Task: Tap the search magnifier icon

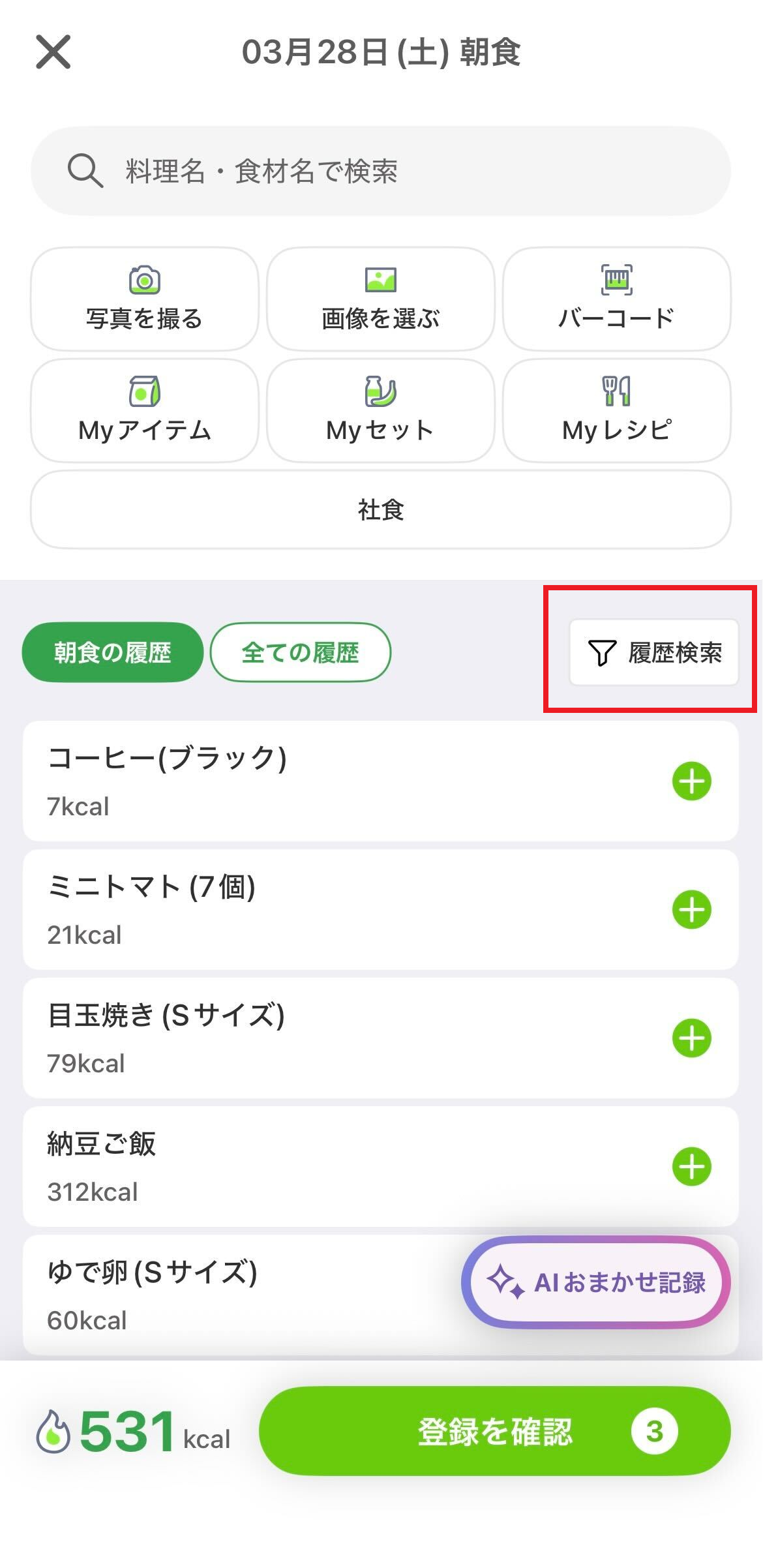Action: click(85, 172)
